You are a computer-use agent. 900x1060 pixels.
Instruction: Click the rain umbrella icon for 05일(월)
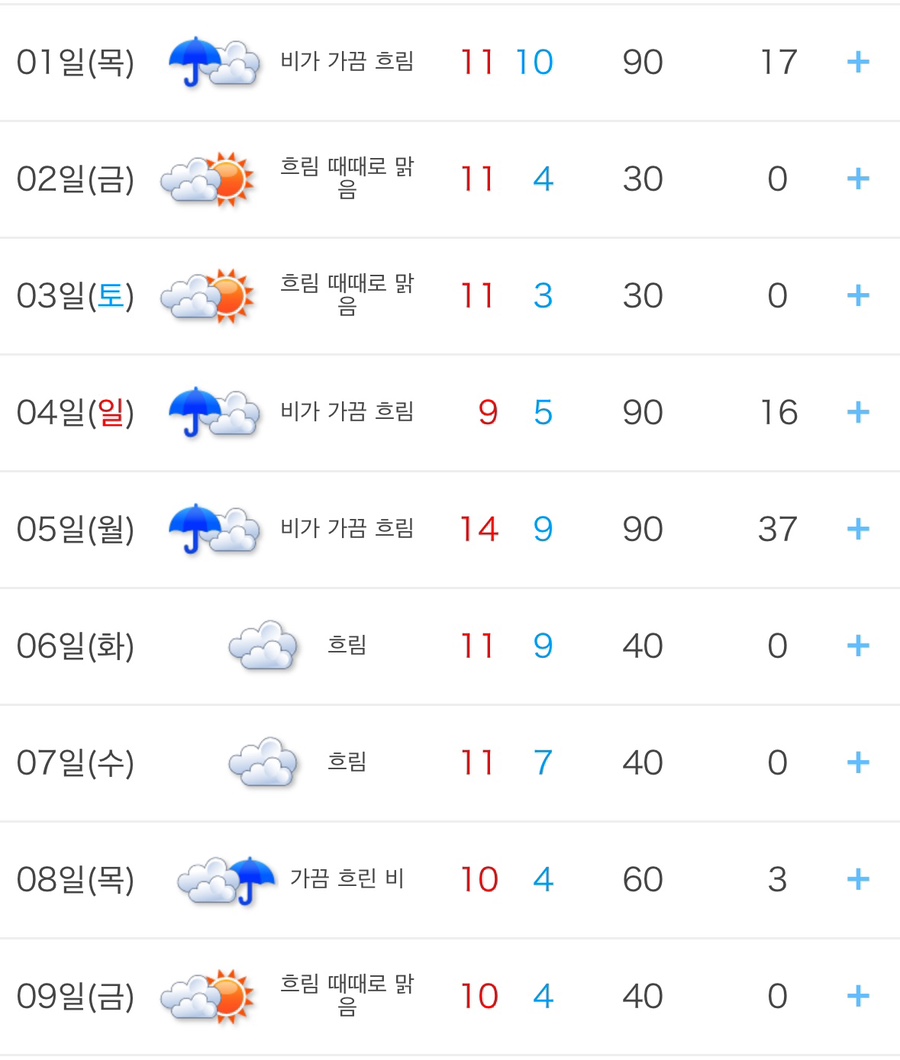click(213, 529)
